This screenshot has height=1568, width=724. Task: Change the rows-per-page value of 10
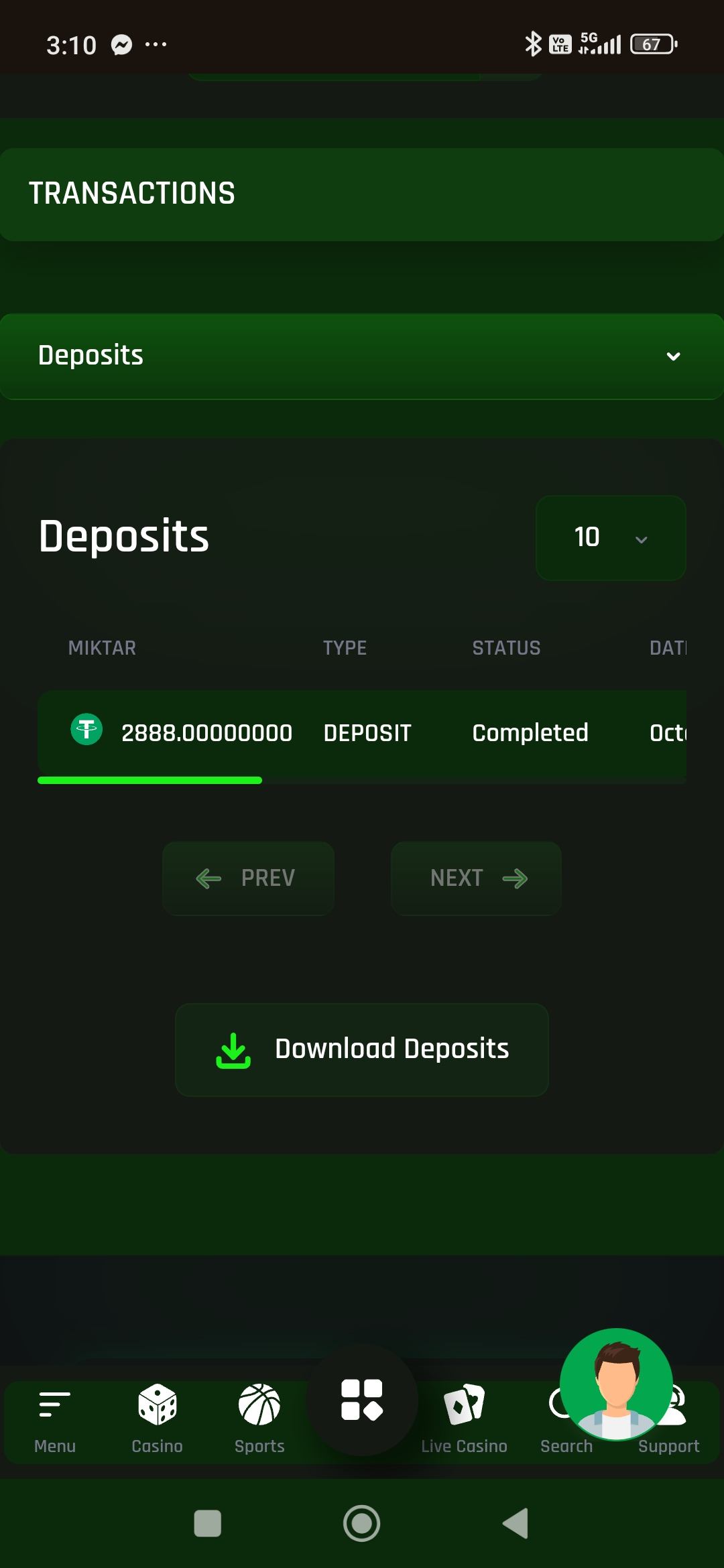click(611, 537)
